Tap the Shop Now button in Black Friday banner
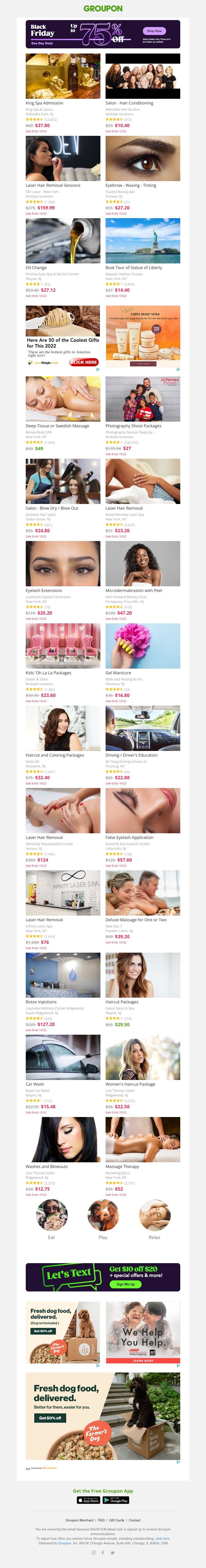The image size is (206, 1568). click(x=154, y=30)
